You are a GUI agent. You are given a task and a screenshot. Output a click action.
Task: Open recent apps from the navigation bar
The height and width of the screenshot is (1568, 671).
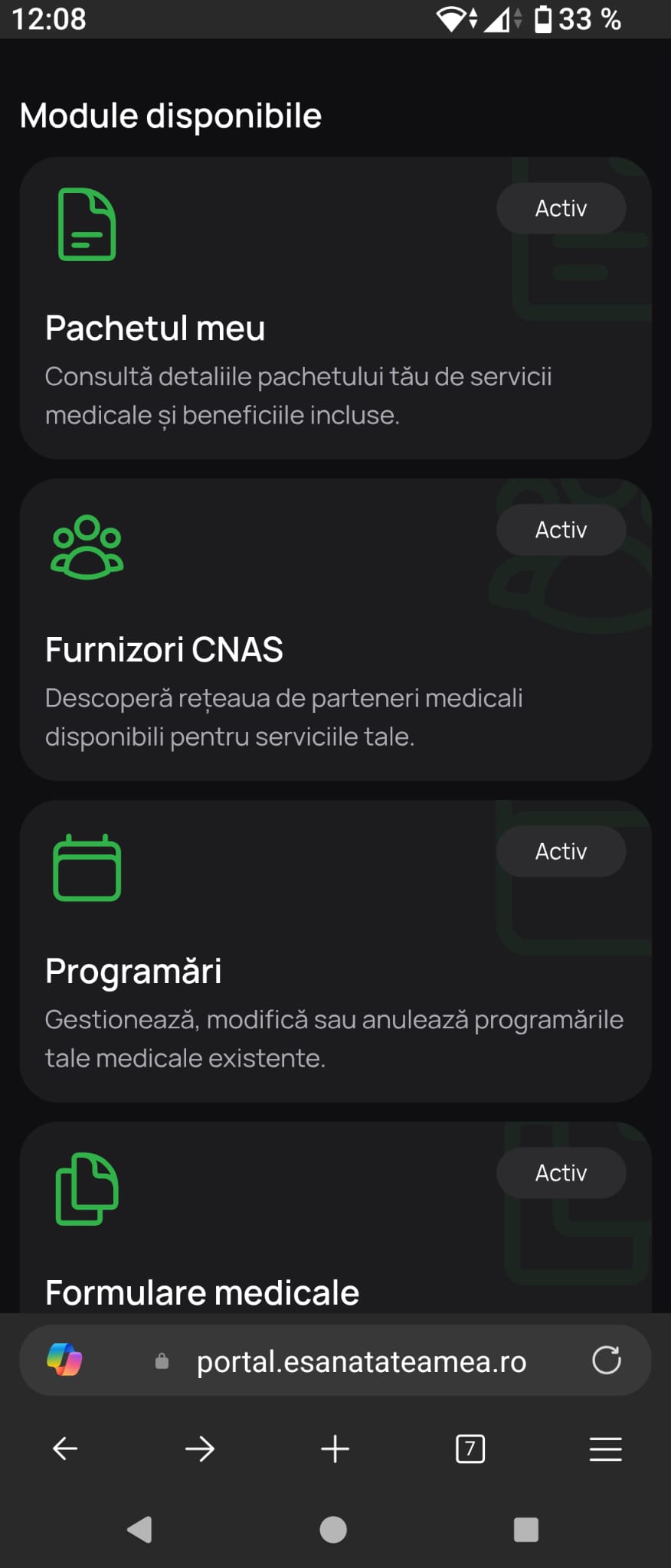tap(526, 1530)
